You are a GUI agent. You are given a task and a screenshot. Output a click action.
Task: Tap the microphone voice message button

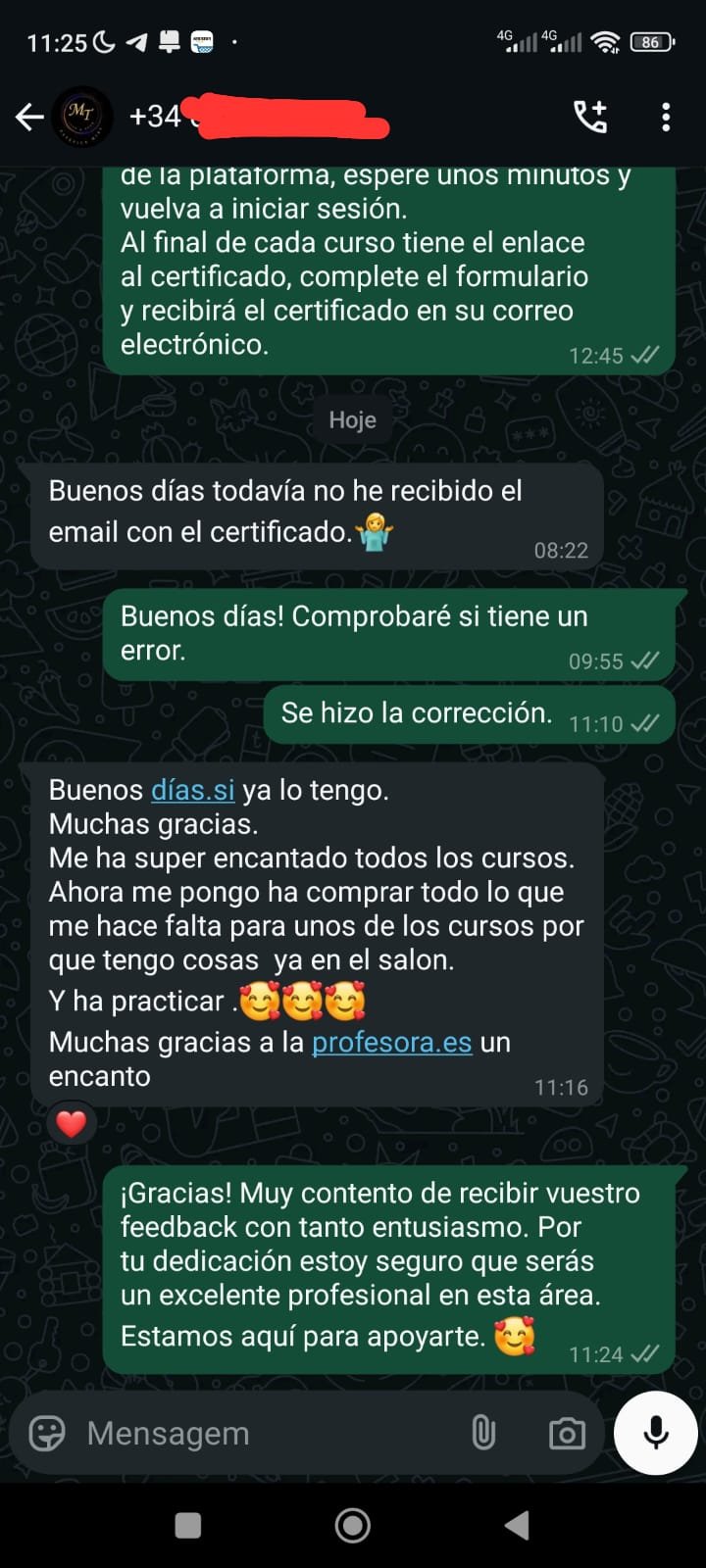point(655,1433)
